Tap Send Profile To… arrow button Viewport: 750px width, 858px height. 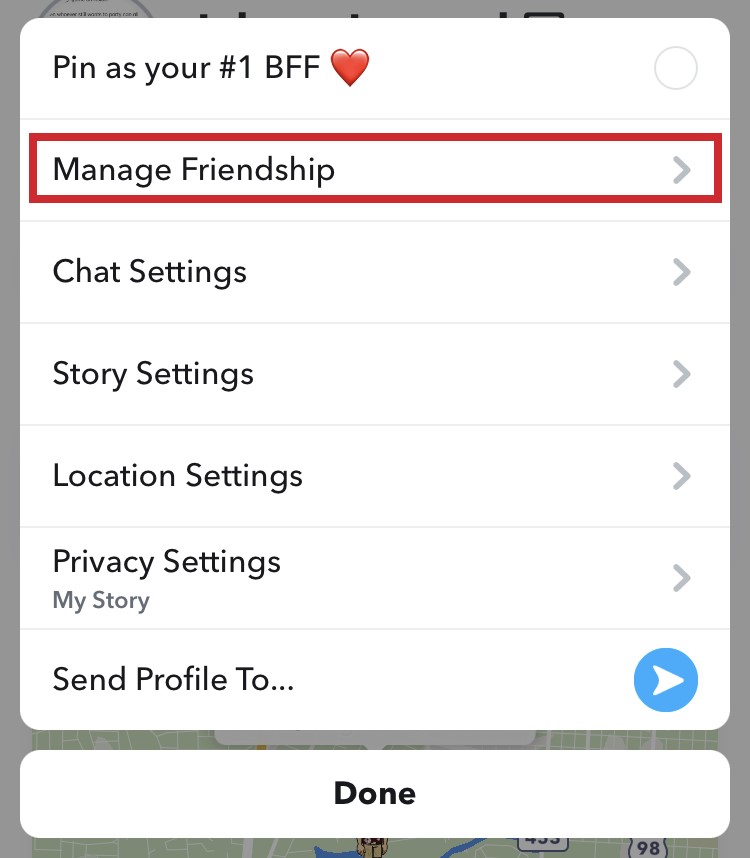coord(665,681)
